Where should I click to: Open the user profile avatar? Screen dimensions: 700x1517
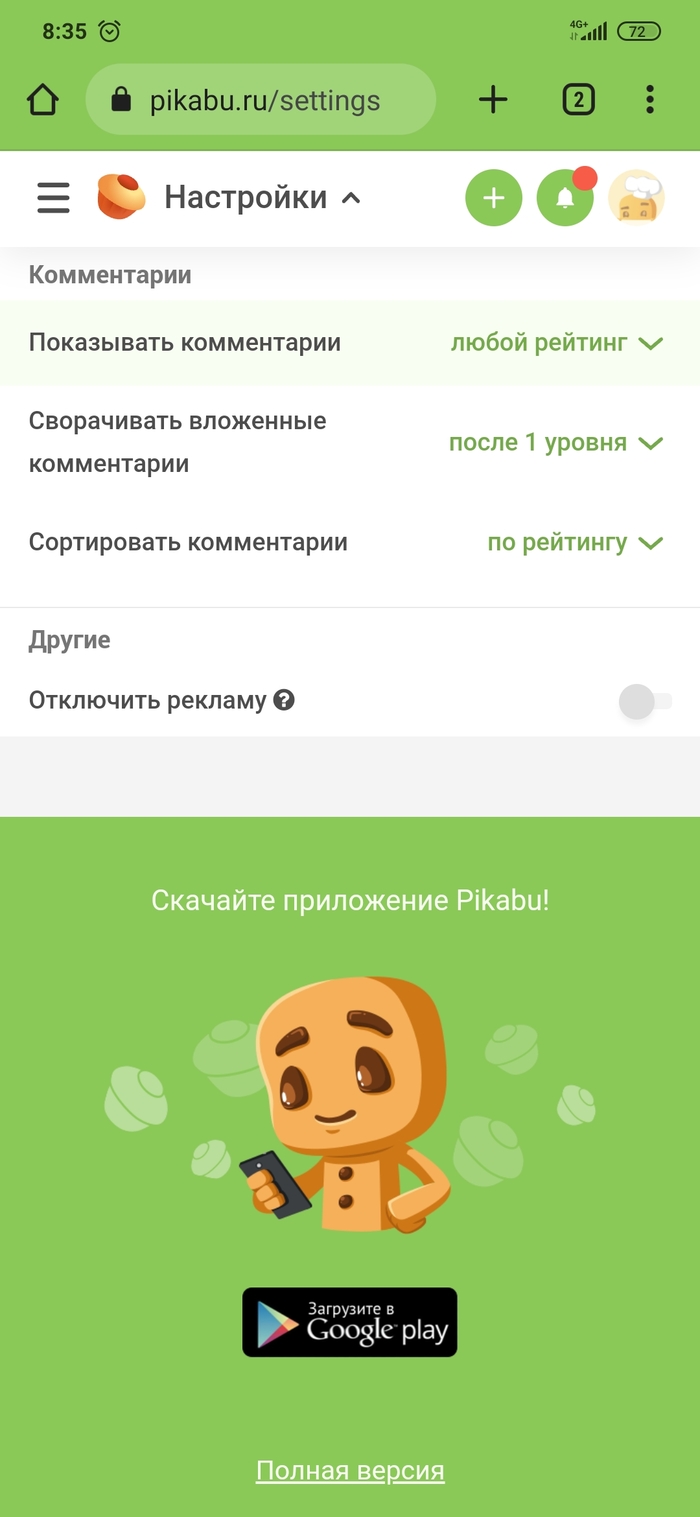[x=637, y=198]
